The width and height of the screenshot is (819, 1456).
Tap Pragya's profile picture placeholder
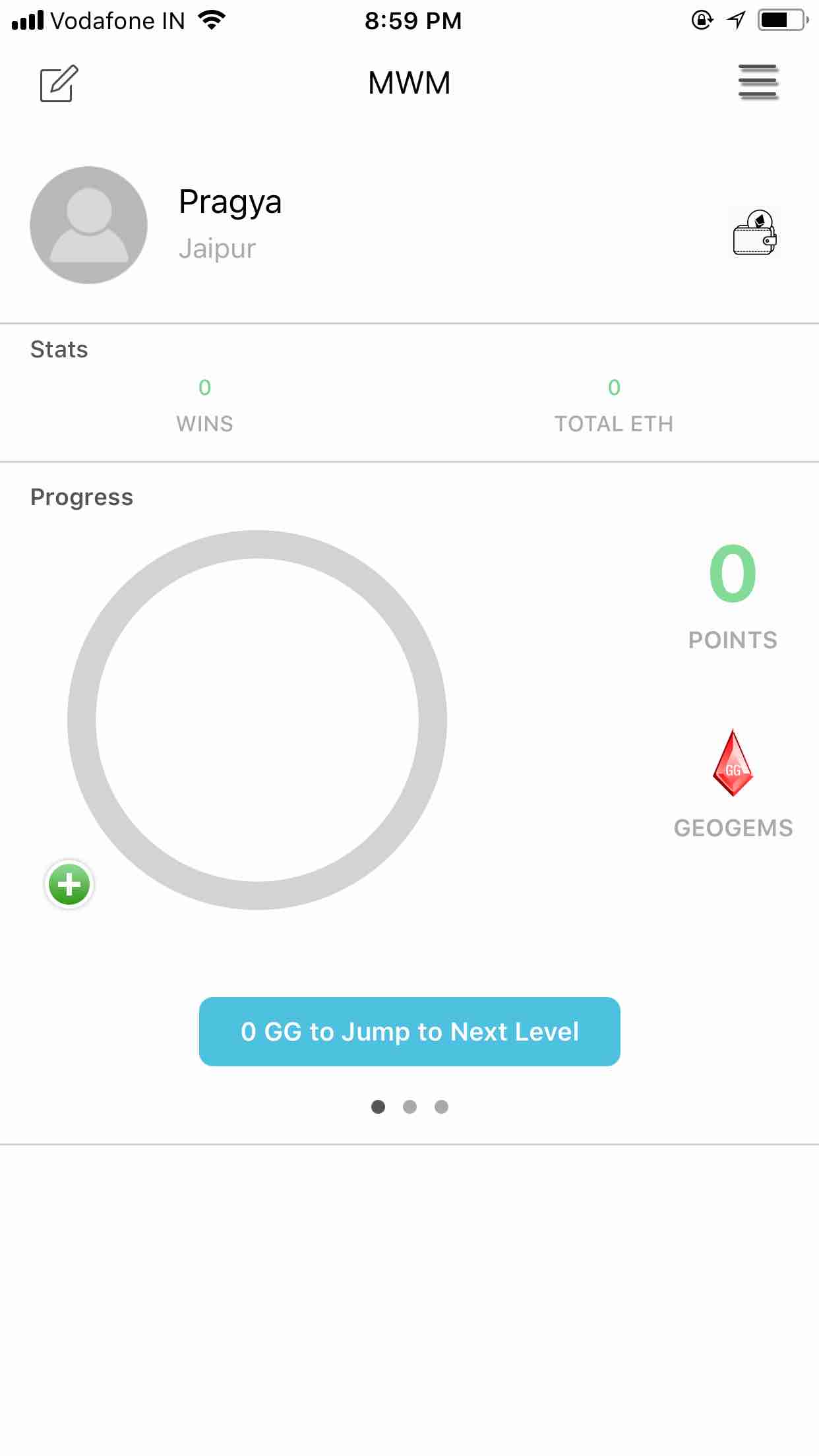(x=89, y=226)
